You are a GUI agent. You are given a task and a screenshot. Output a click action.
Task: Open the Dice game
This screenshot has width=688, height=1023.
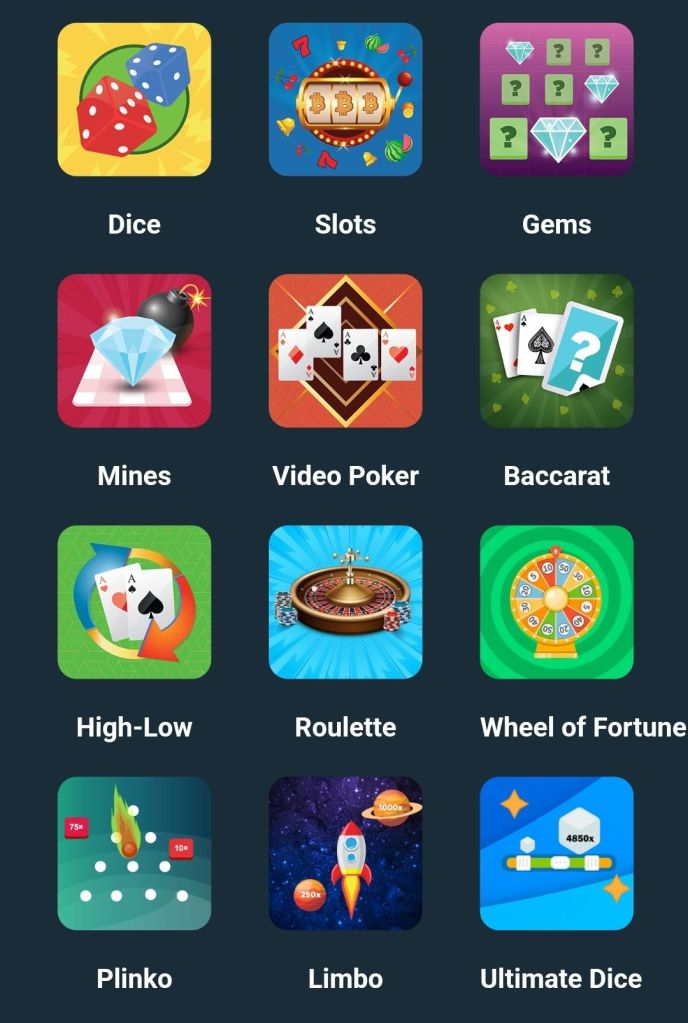pyautogui.click(x=134, y=100)
